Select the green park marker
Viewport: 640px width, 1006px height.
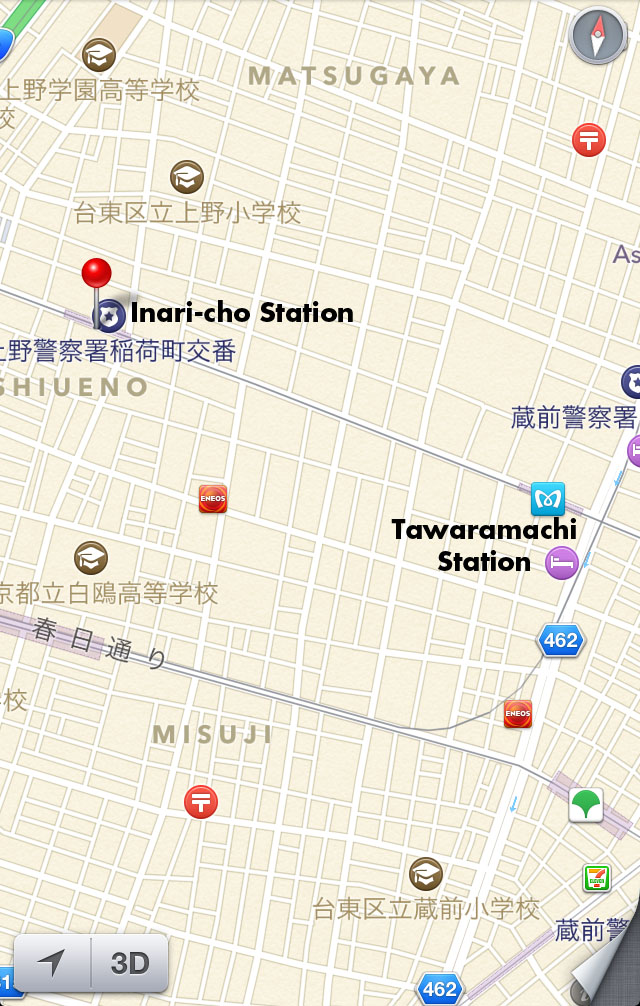point(586,804)
